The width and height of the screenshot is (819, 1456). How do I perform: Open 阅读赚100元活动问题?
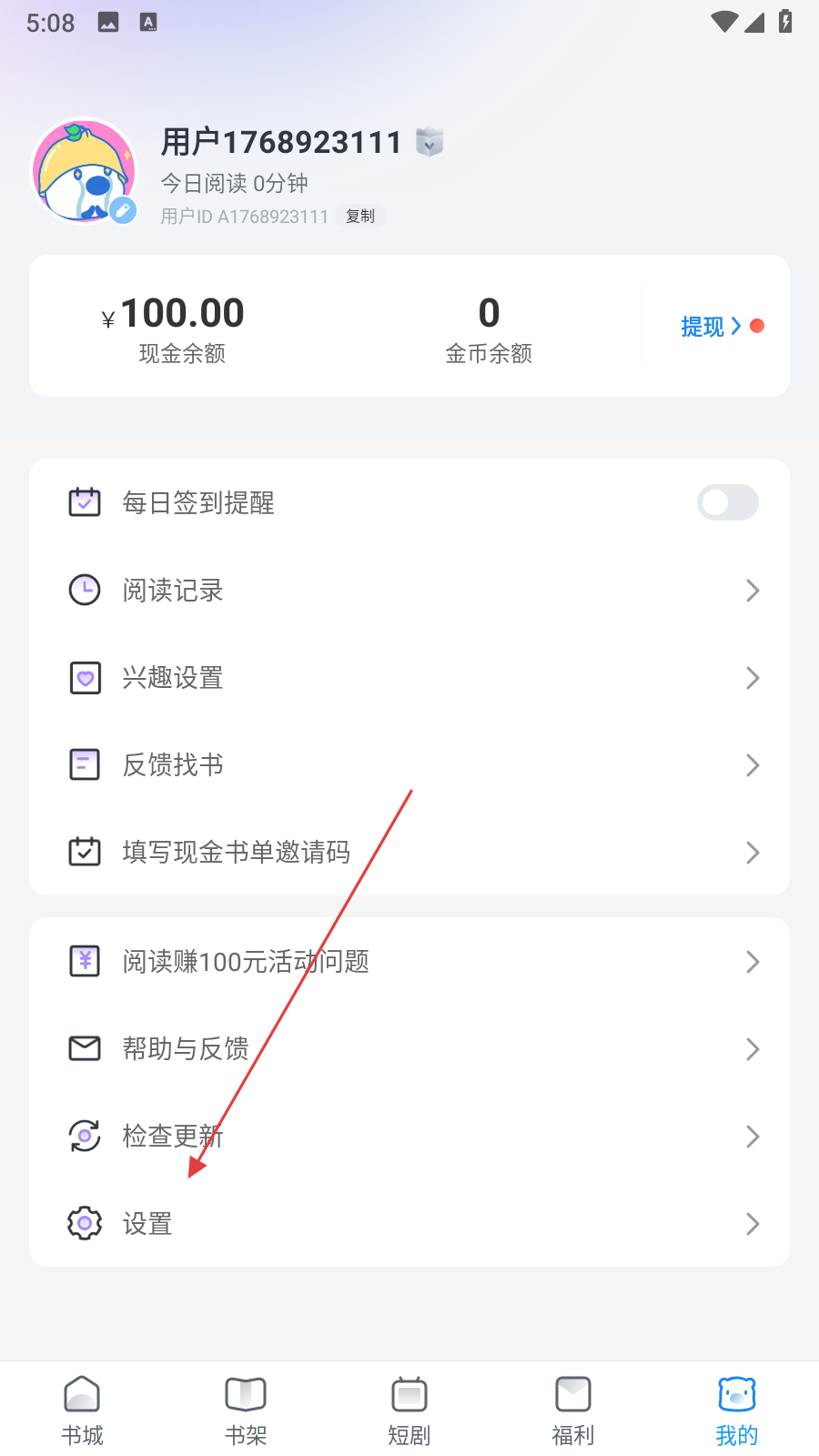(x=409, y=962)
